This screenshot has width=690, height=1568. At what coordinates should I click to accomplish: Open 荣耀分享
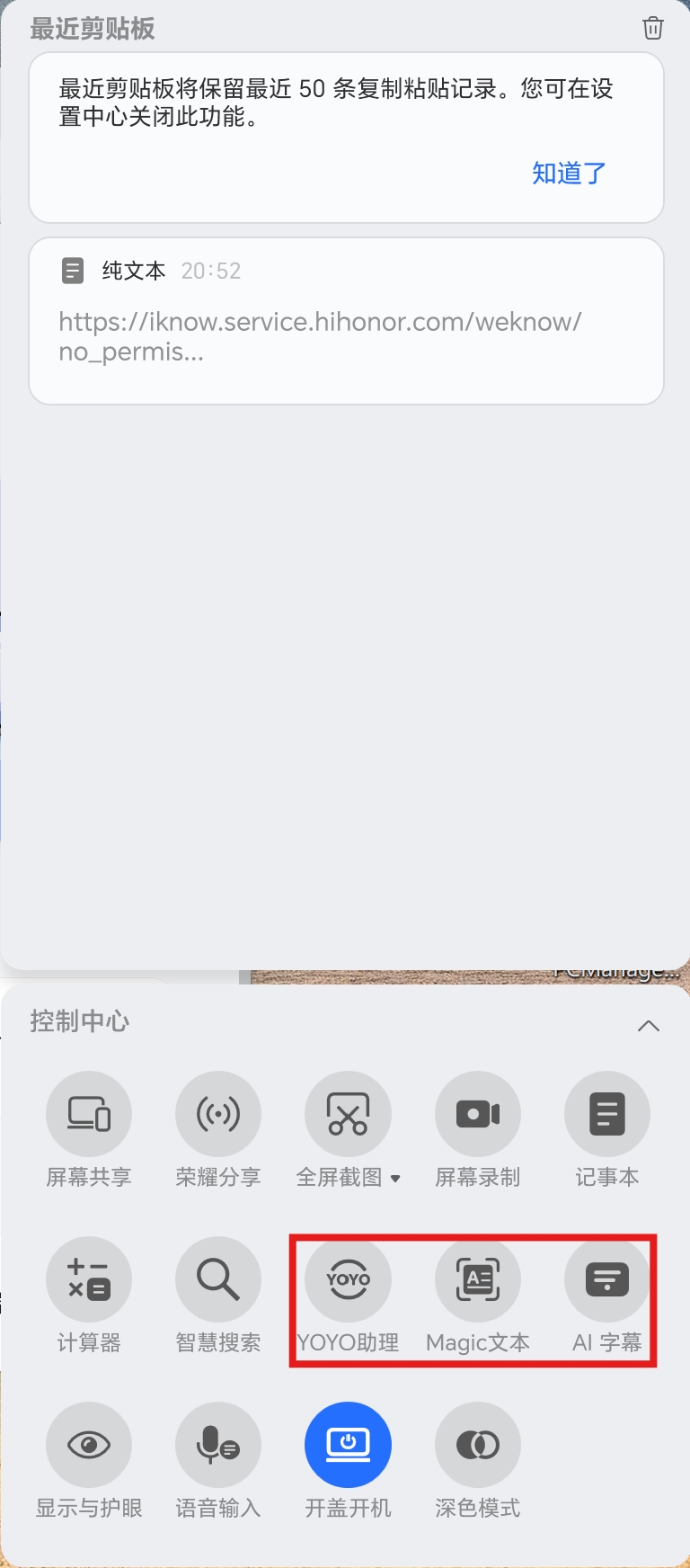pos(218,1114)
